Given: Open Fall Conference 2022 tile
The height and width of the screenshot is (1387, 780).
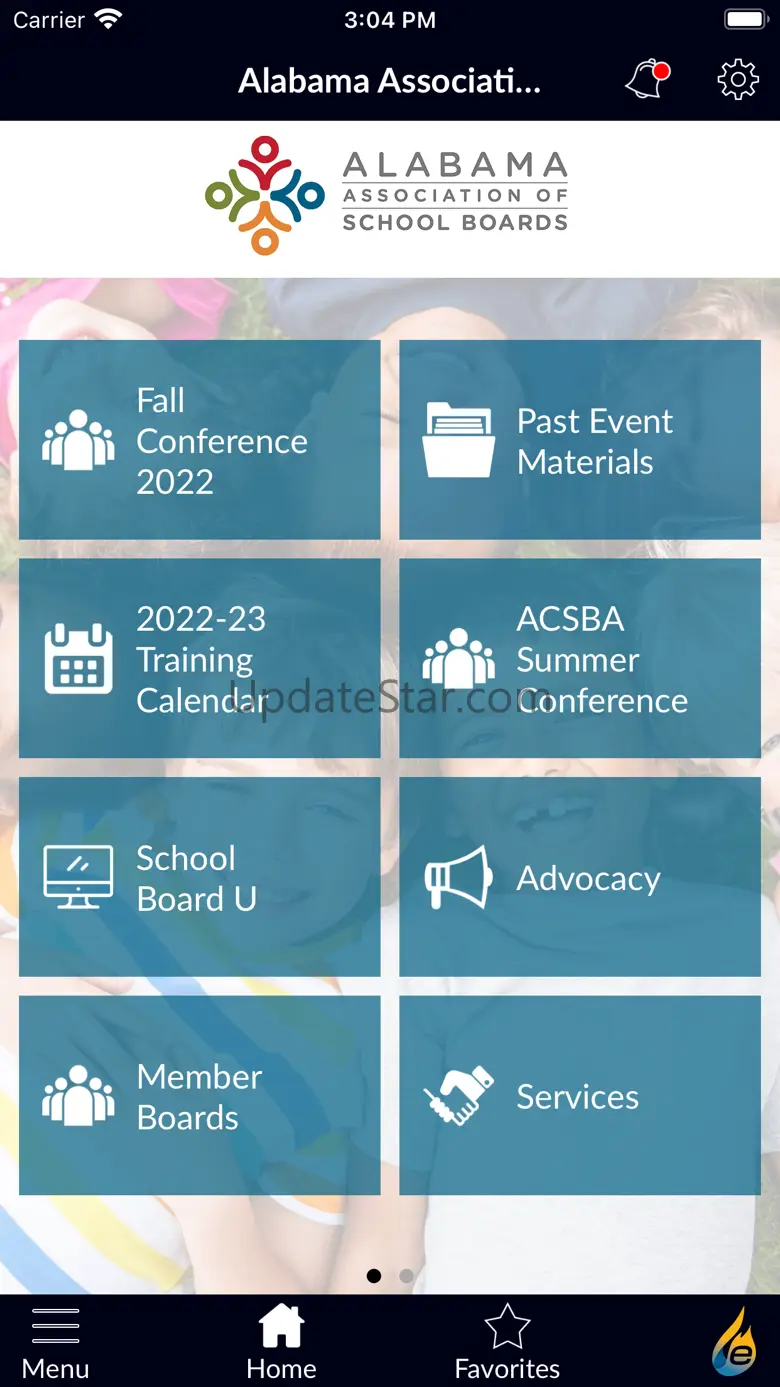Looking at the screenshot, I should (200, 440).
